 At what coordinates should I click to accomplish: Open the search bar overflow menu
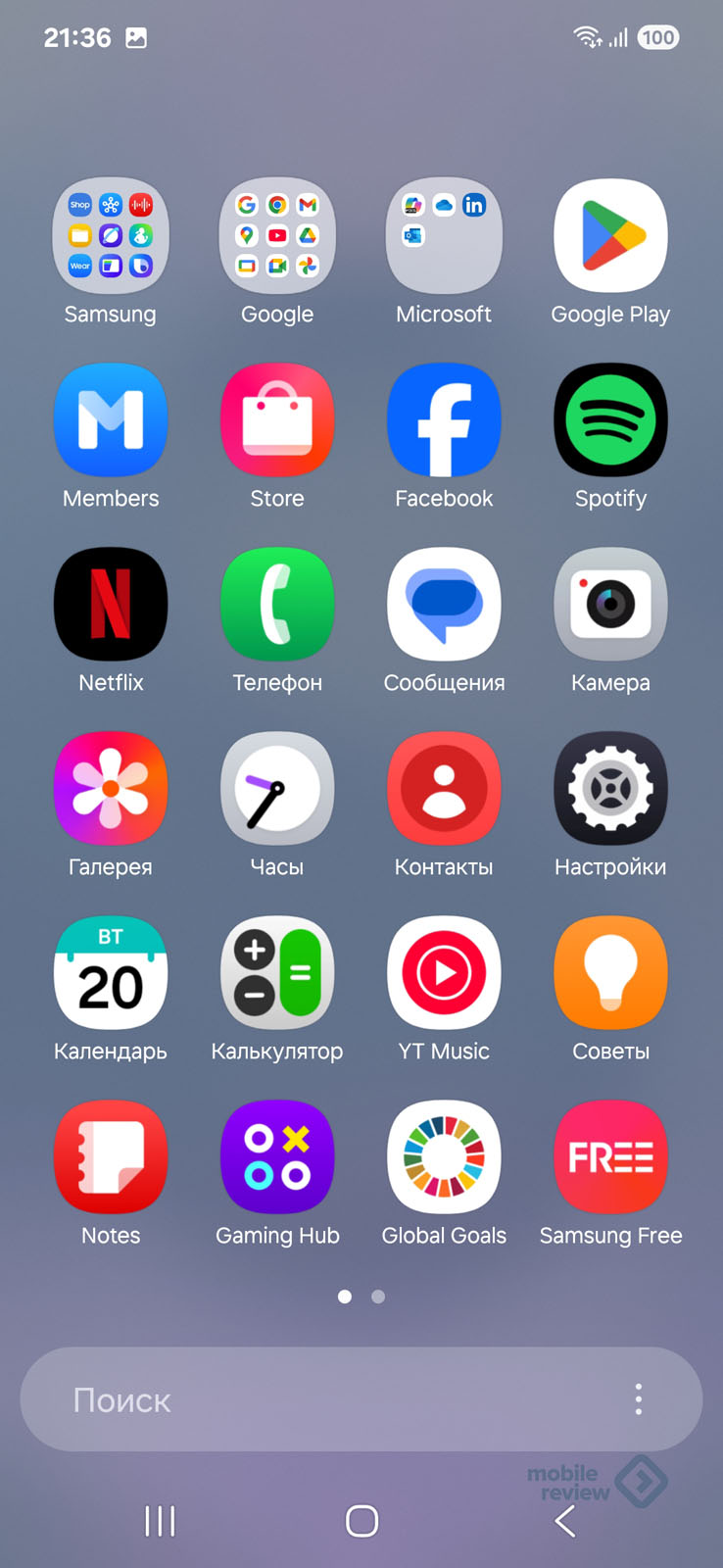639,1399
